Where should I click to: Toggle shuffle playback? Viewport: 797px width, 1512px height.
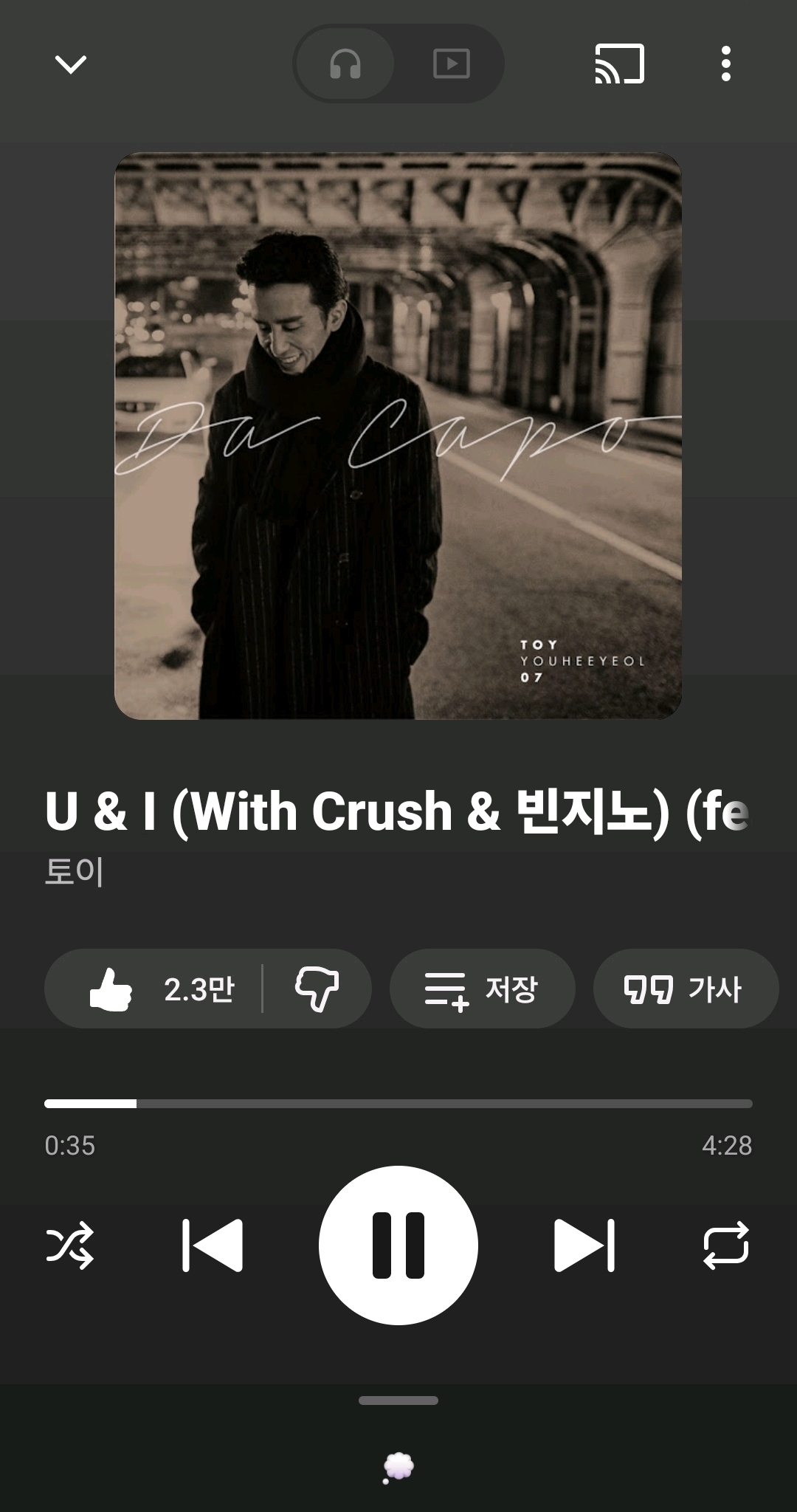70,1245
